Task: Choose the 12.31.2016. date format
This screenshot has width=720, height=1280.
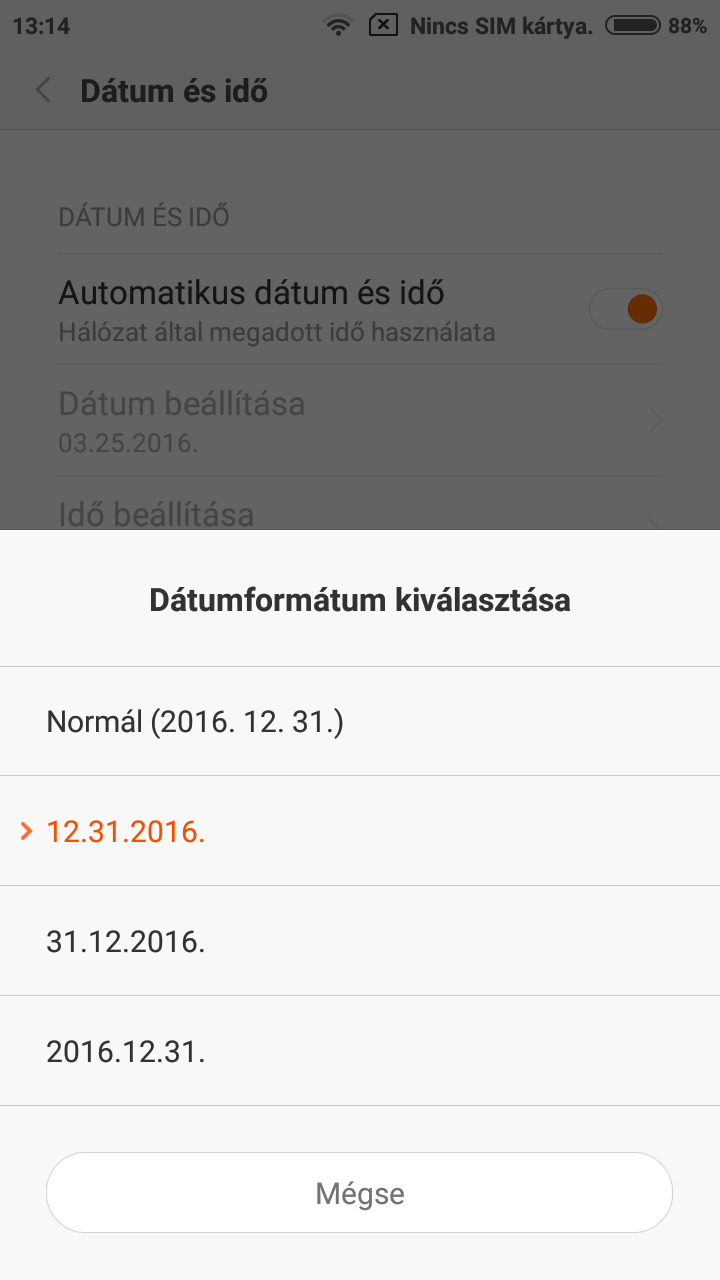Action: coord(360,831)
